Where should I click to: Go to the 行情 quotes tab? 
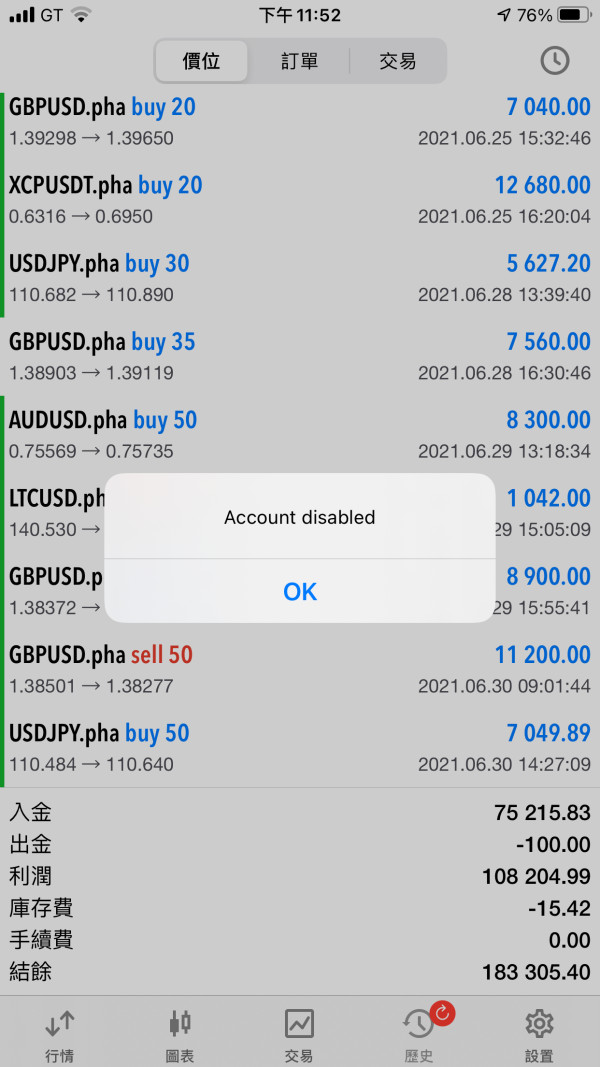(x=60, y=1032)
